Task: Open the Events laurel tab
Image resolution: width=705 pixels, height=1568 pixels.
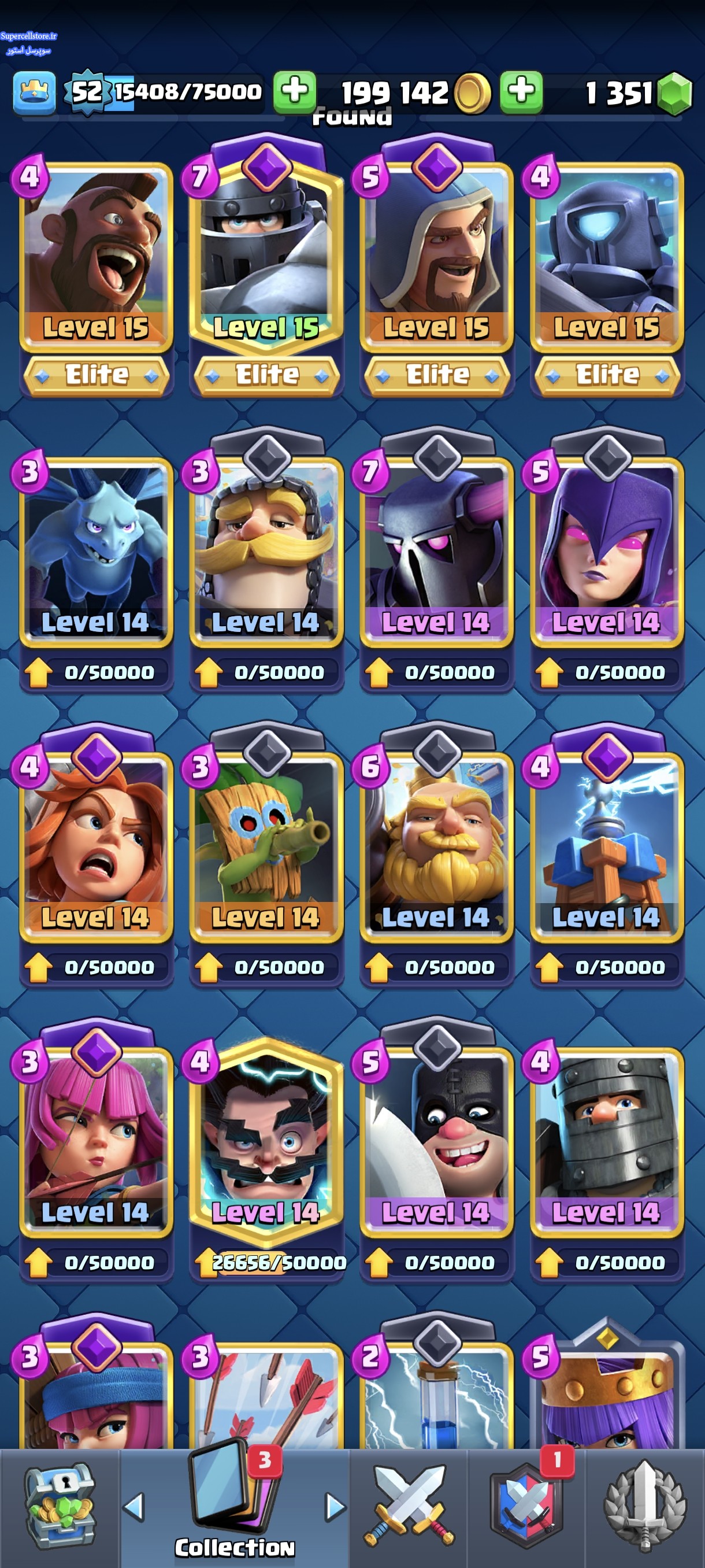Action: coord(645,1507)
